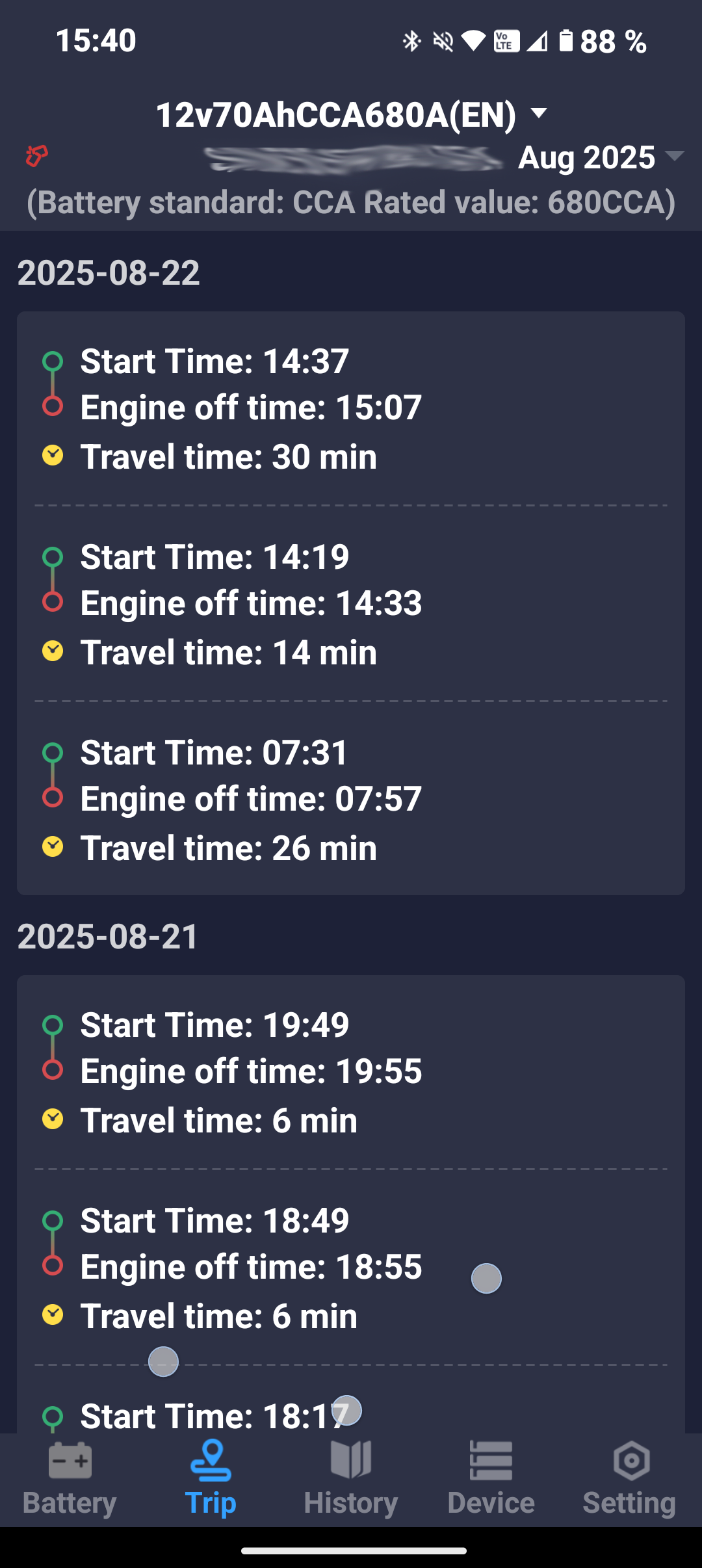
Task: Go to the History tab
Action: [351, 1479]
